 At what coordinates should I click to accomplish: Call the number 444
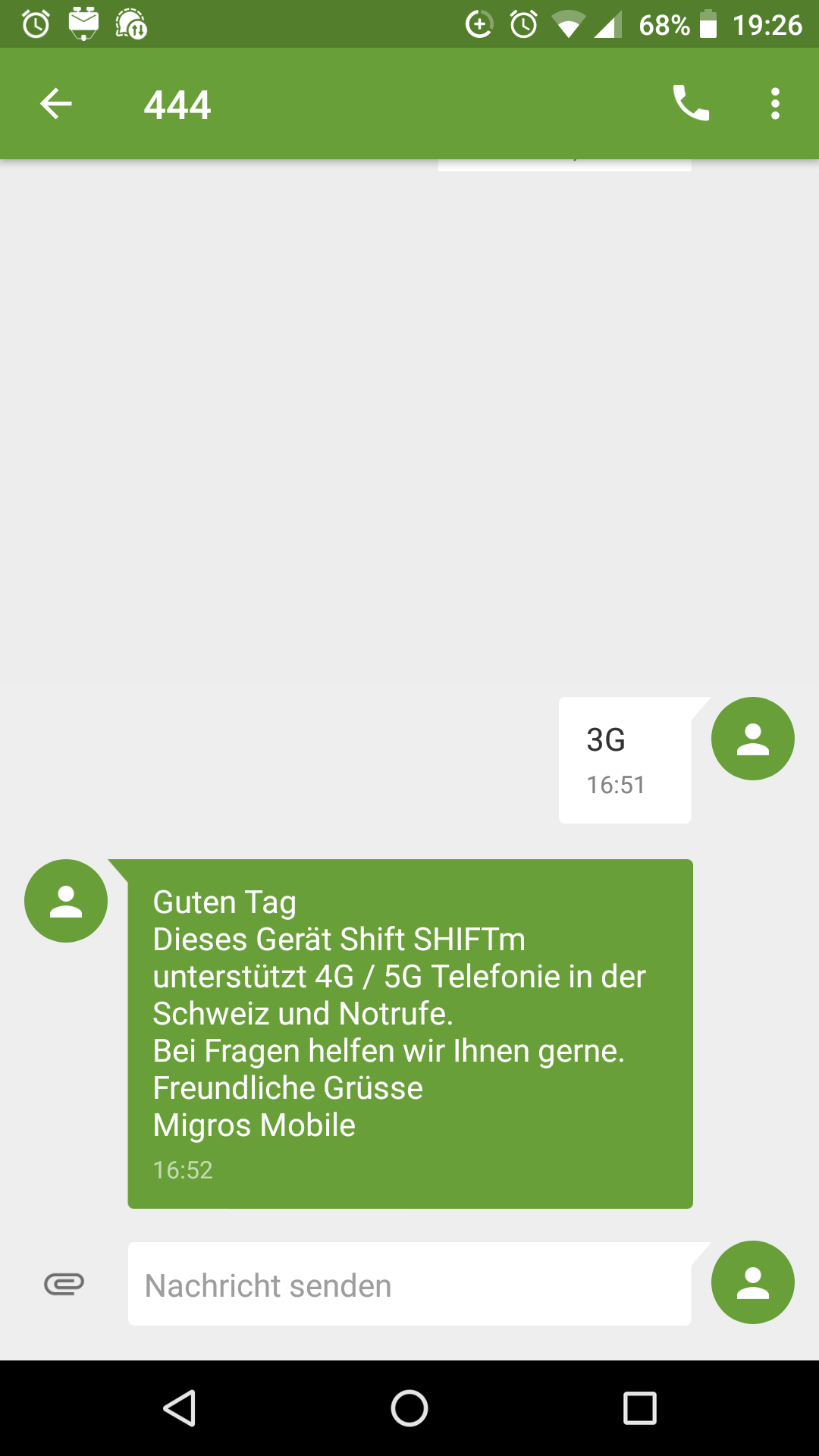(691, 104)
